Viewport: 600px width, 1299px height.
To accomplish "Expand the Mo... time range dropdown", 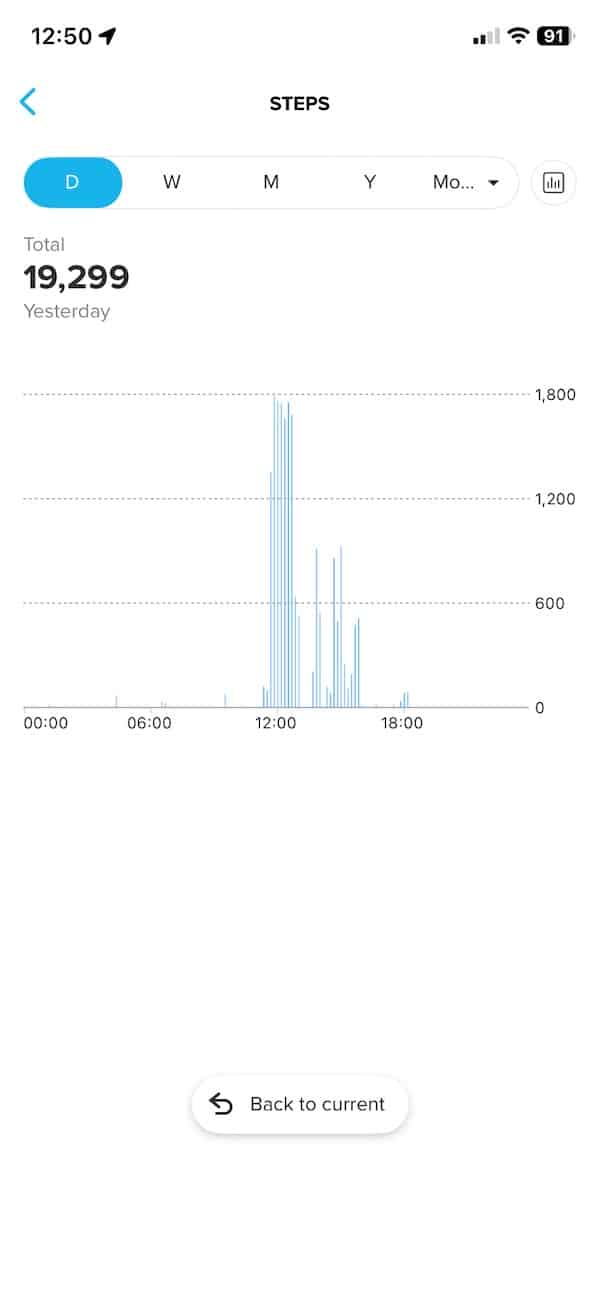I will tap(466, 182).
